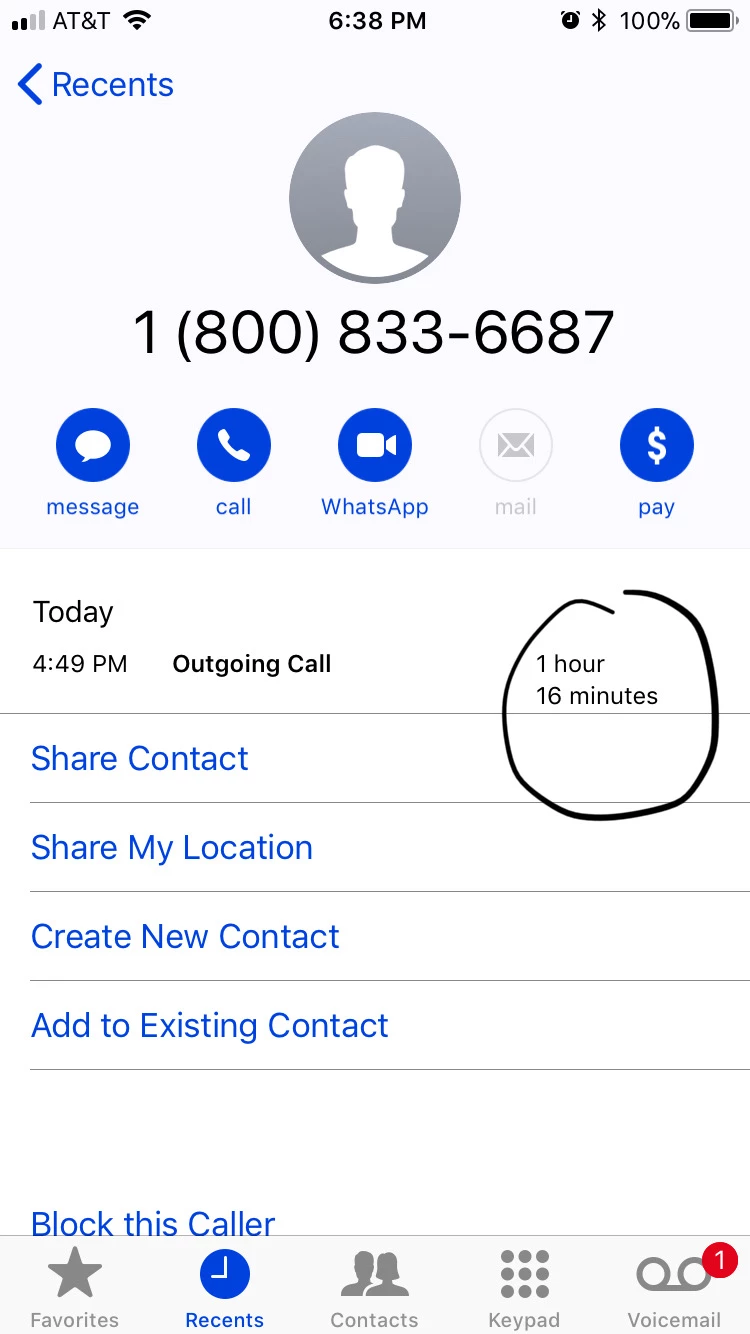
Task: Select Share Contact
Action: [x=140, y=759]
